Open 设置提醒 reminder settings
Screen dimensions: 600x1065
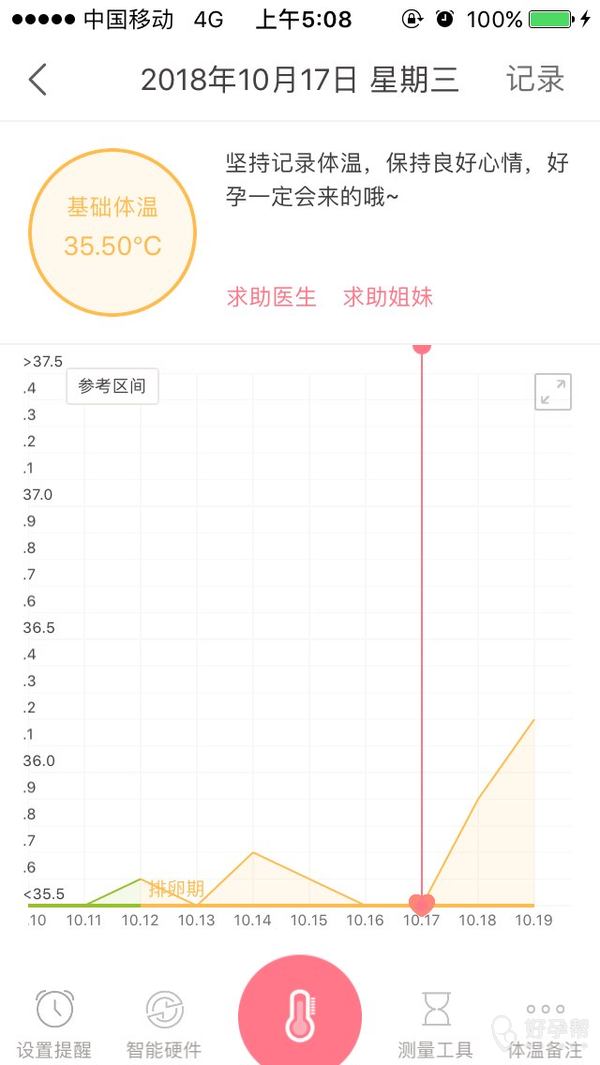click(54, 1022)
